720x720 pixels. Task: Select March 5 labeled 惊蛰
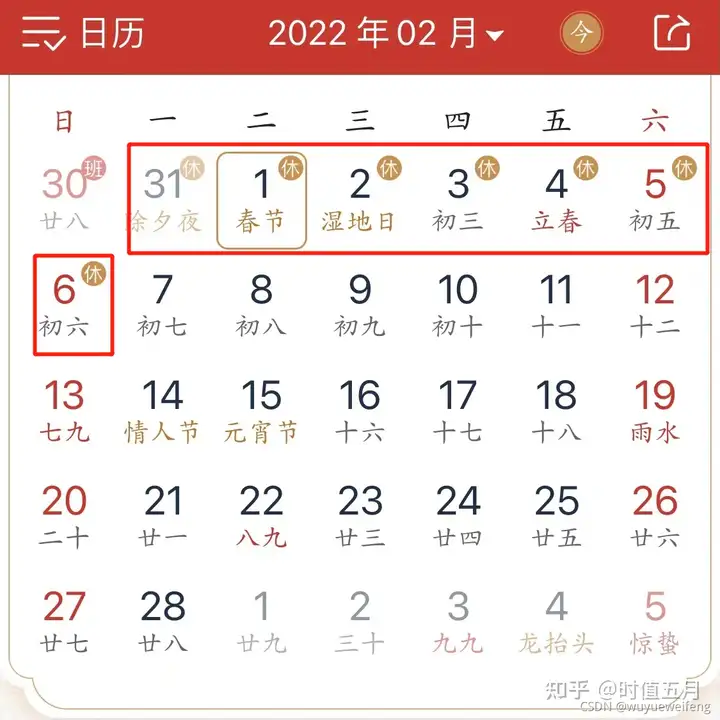(x=654, y=622)
